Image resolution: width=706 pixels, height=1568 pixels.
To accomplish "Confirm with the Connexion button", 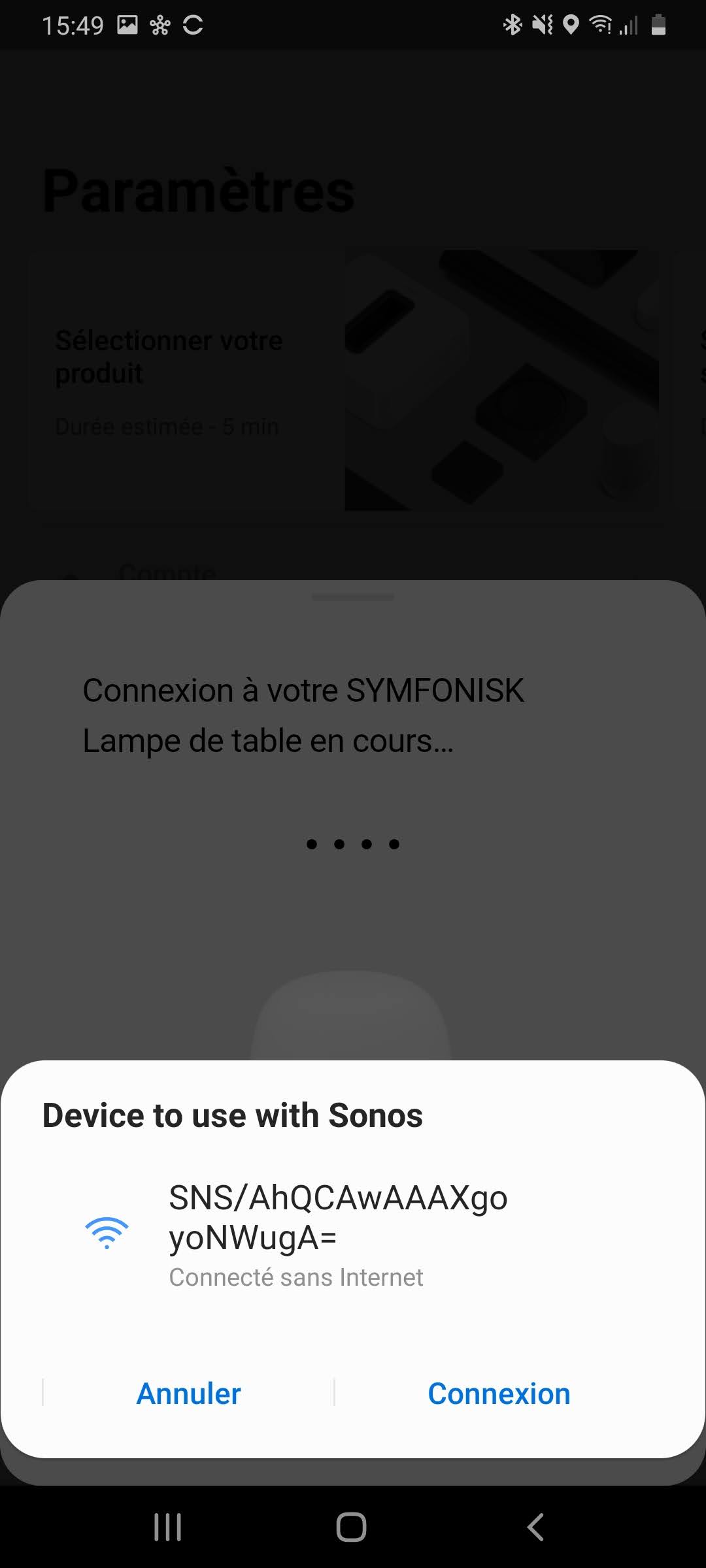I will point(499,1394).
